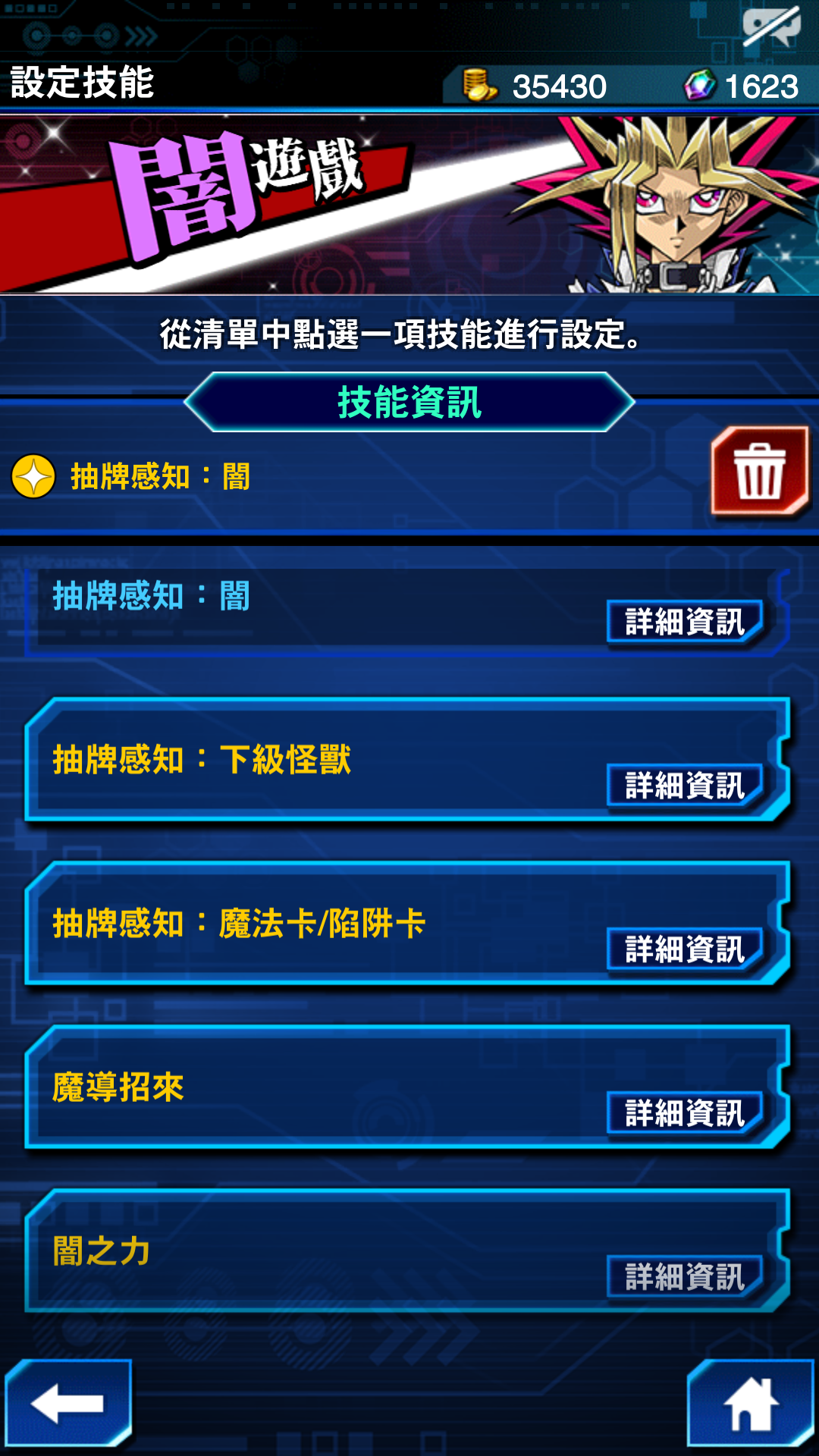Return to the home screen via house icon
This screenshot has width=819, height=1456.
(x=751, y=1403)
